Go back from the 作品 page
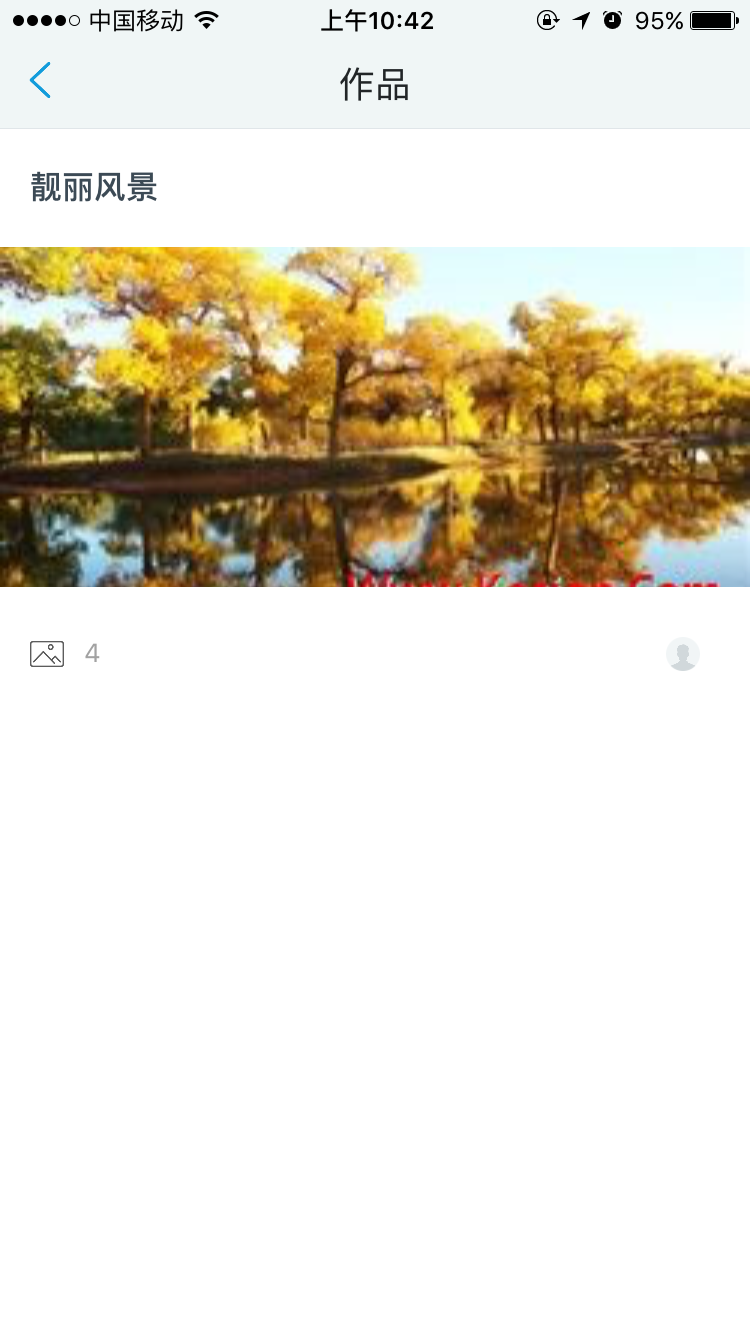Image resolution: width=750 pixels, height=1334 pixels. [x=40, y=81]
